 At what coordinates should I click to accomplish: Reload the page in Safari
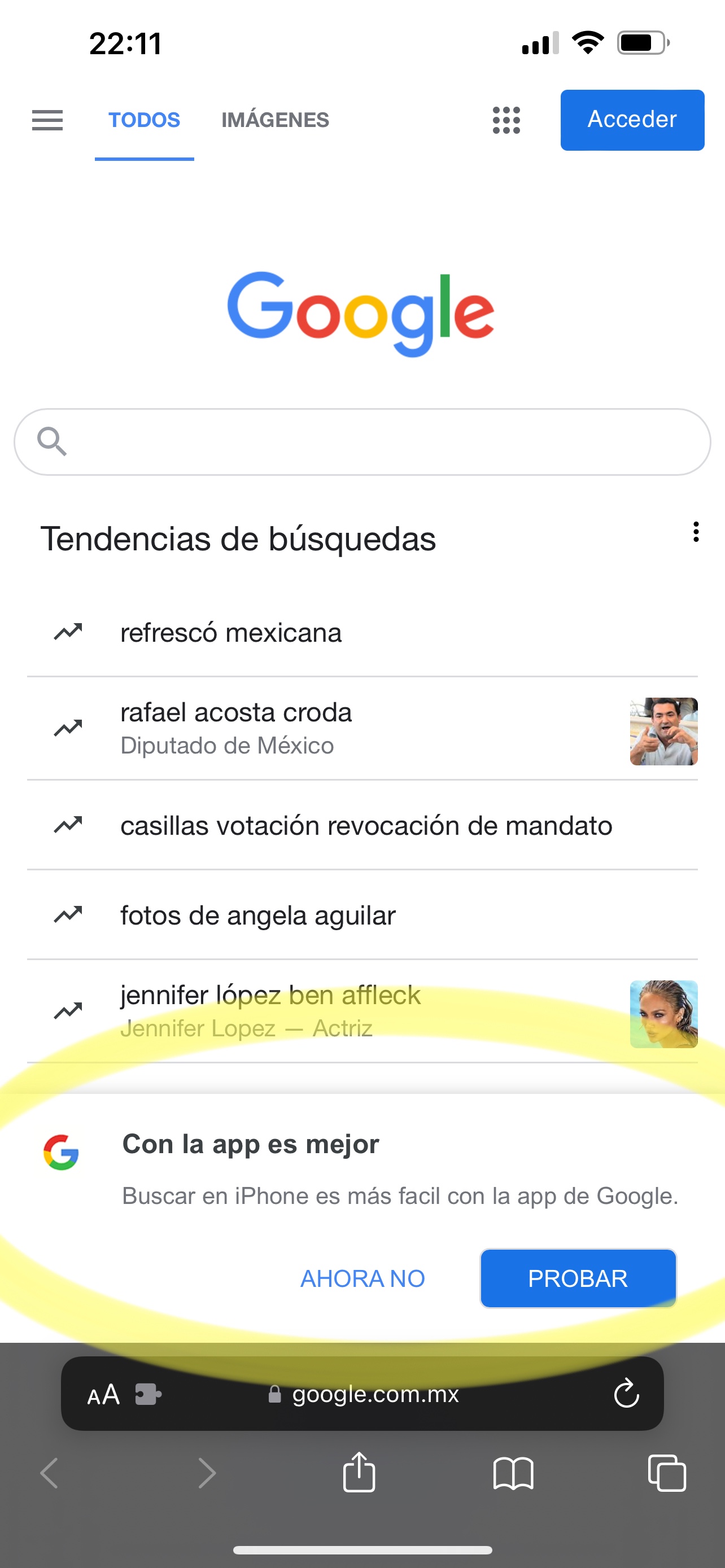(626, 1394)
